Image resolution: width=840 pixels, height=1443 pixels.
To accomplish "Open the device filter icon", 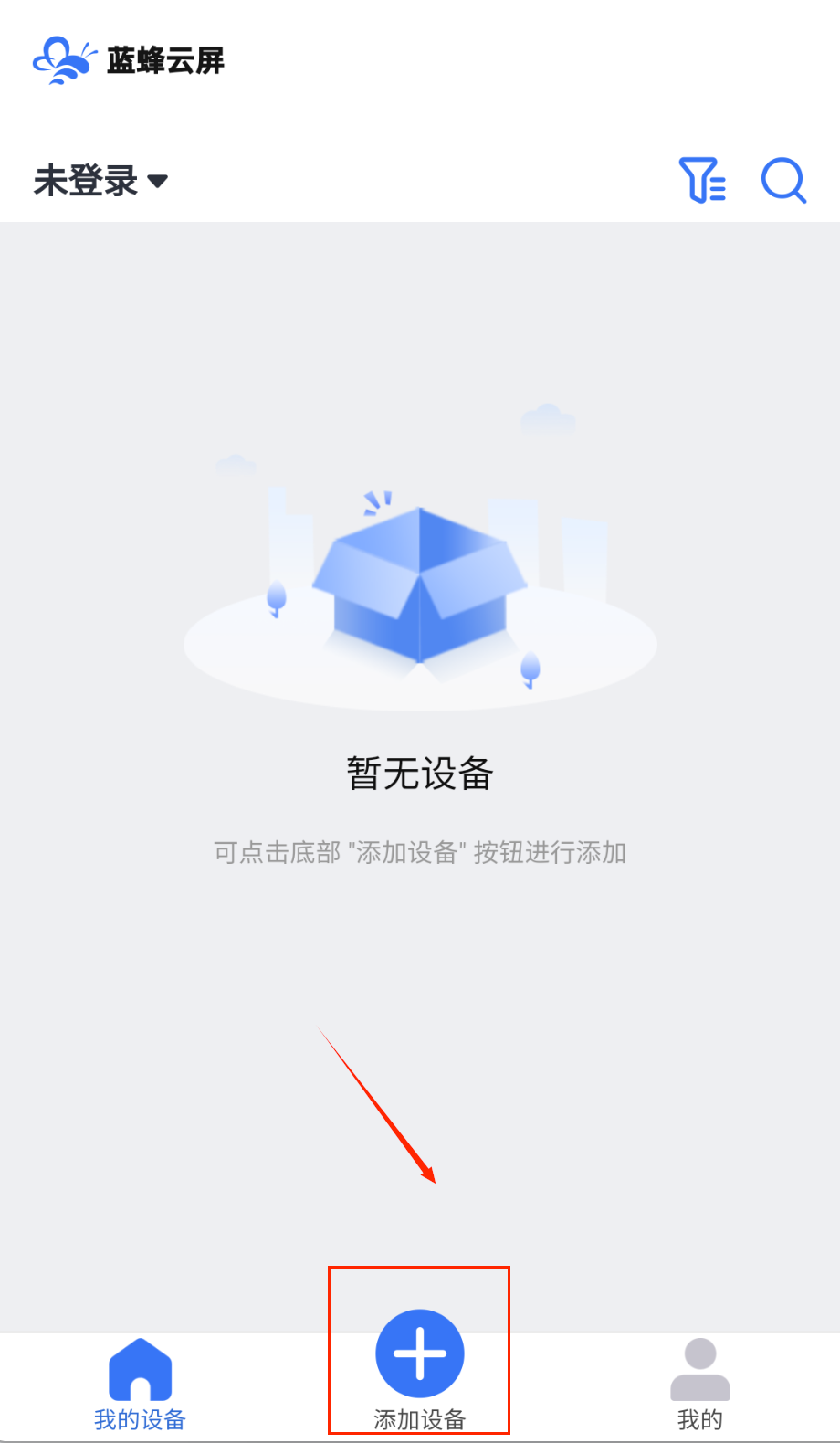I will click(701, 180).
